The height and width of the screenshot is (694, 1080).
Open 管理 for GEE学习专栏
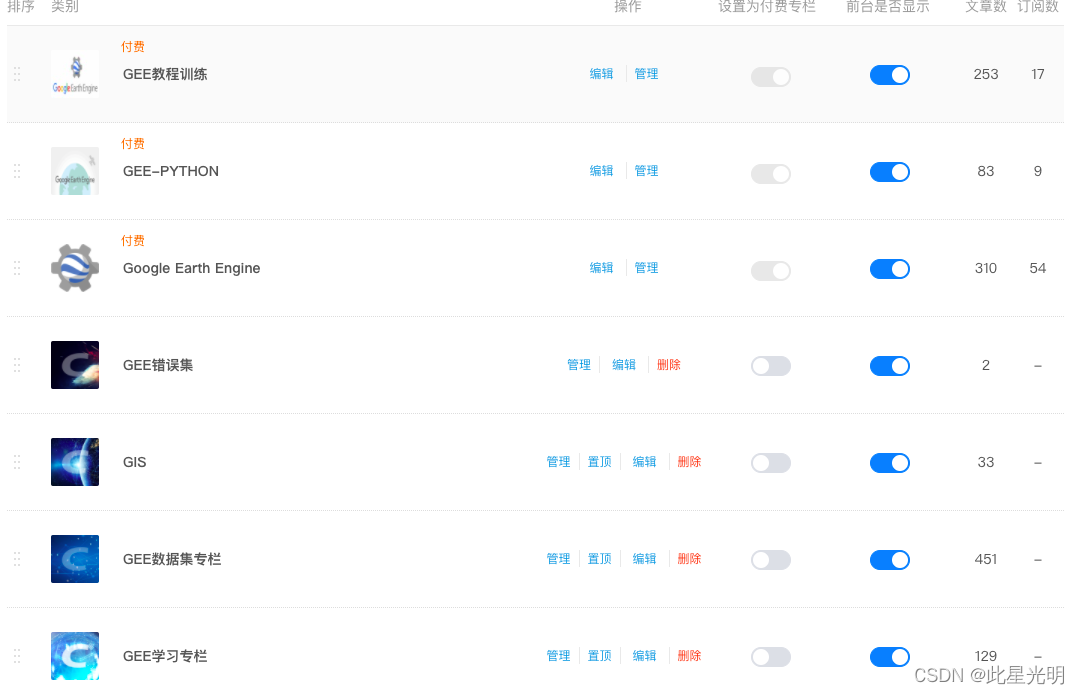coord(558,656)
